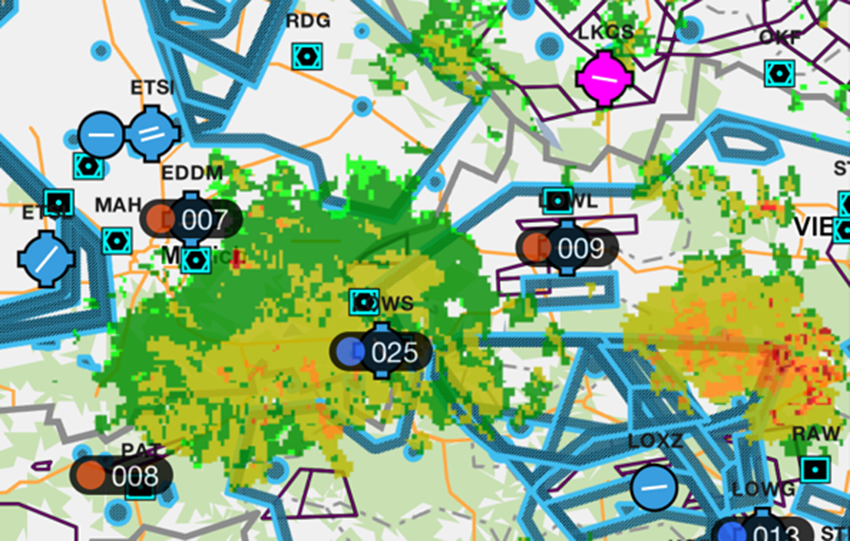Select the OKF navaid symbol
Viewport: 850px width, 541px height.
click(778, 72)
